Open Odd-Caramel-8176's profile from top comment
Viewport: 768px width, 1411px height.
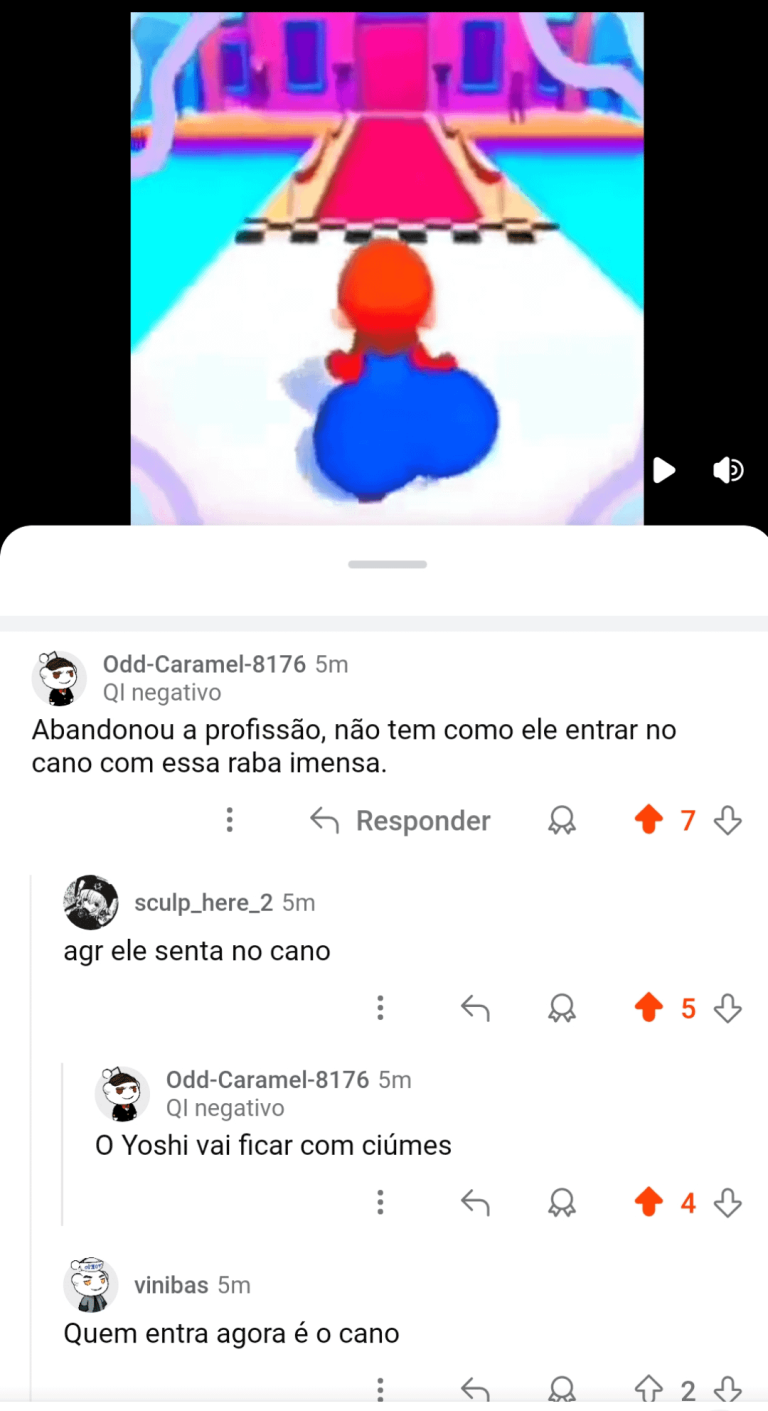point(204,664)
